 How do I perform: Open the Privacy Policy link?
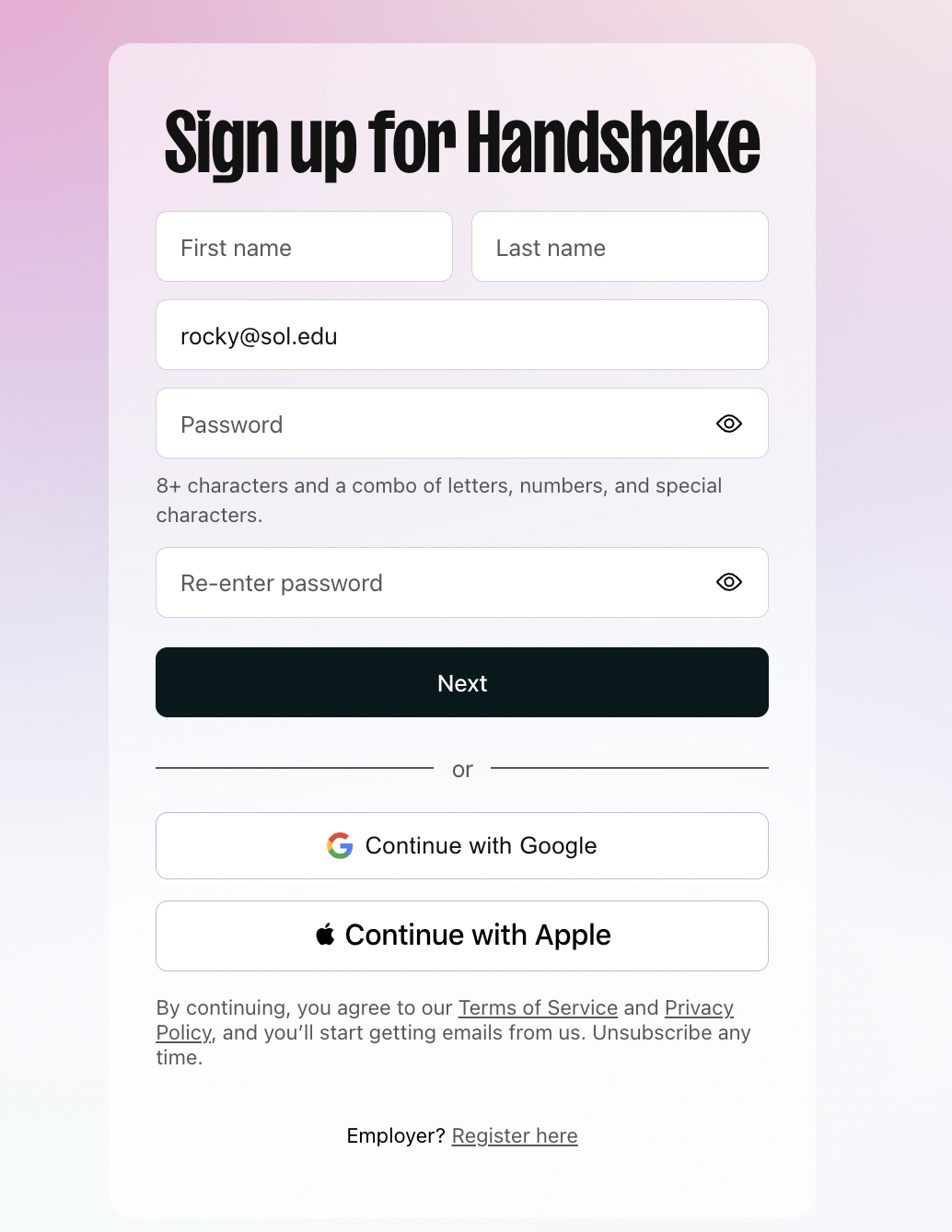coord(698,1007)
